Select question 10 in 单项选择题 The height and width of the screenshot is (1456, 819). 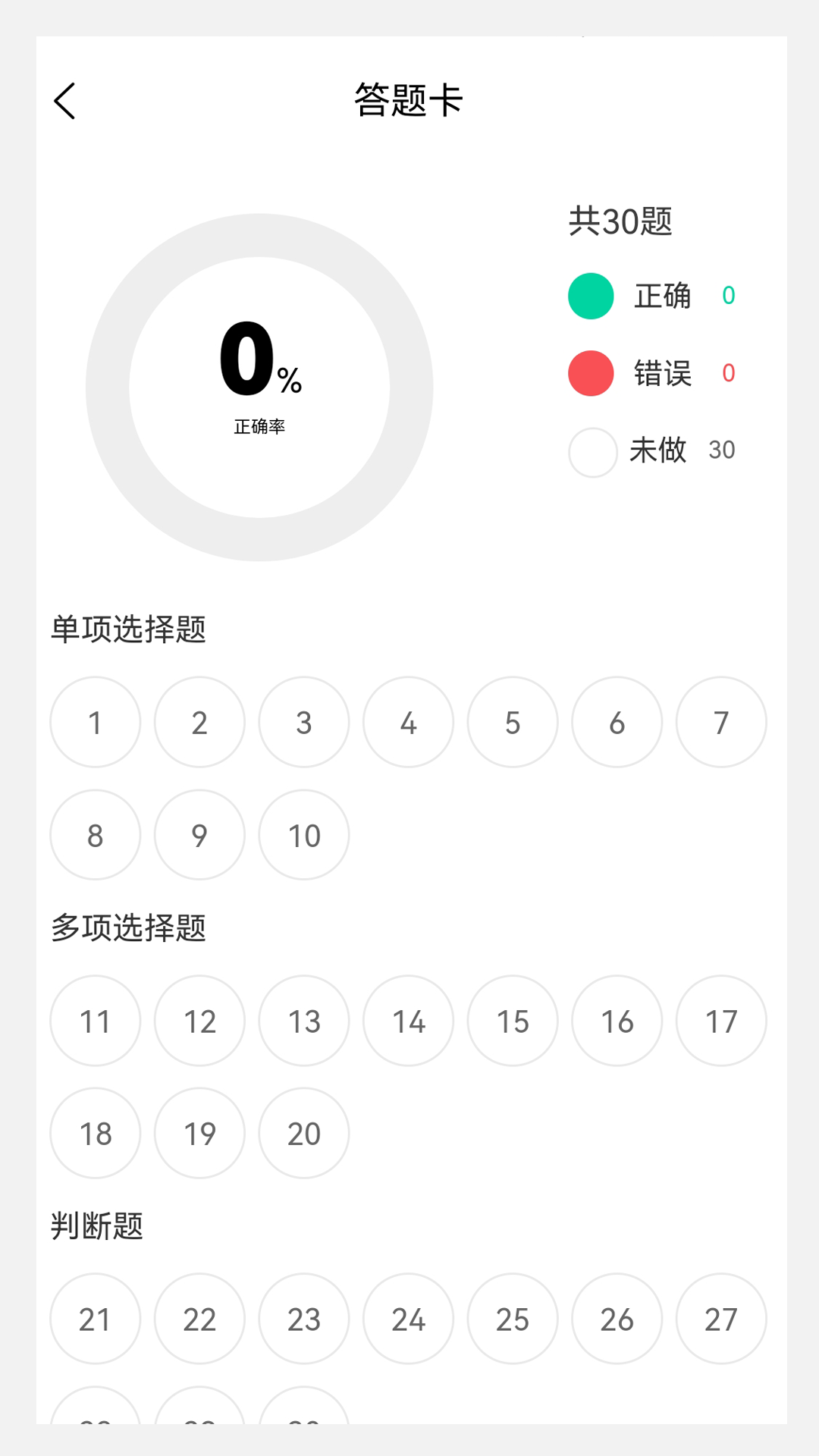coord(303,835)
